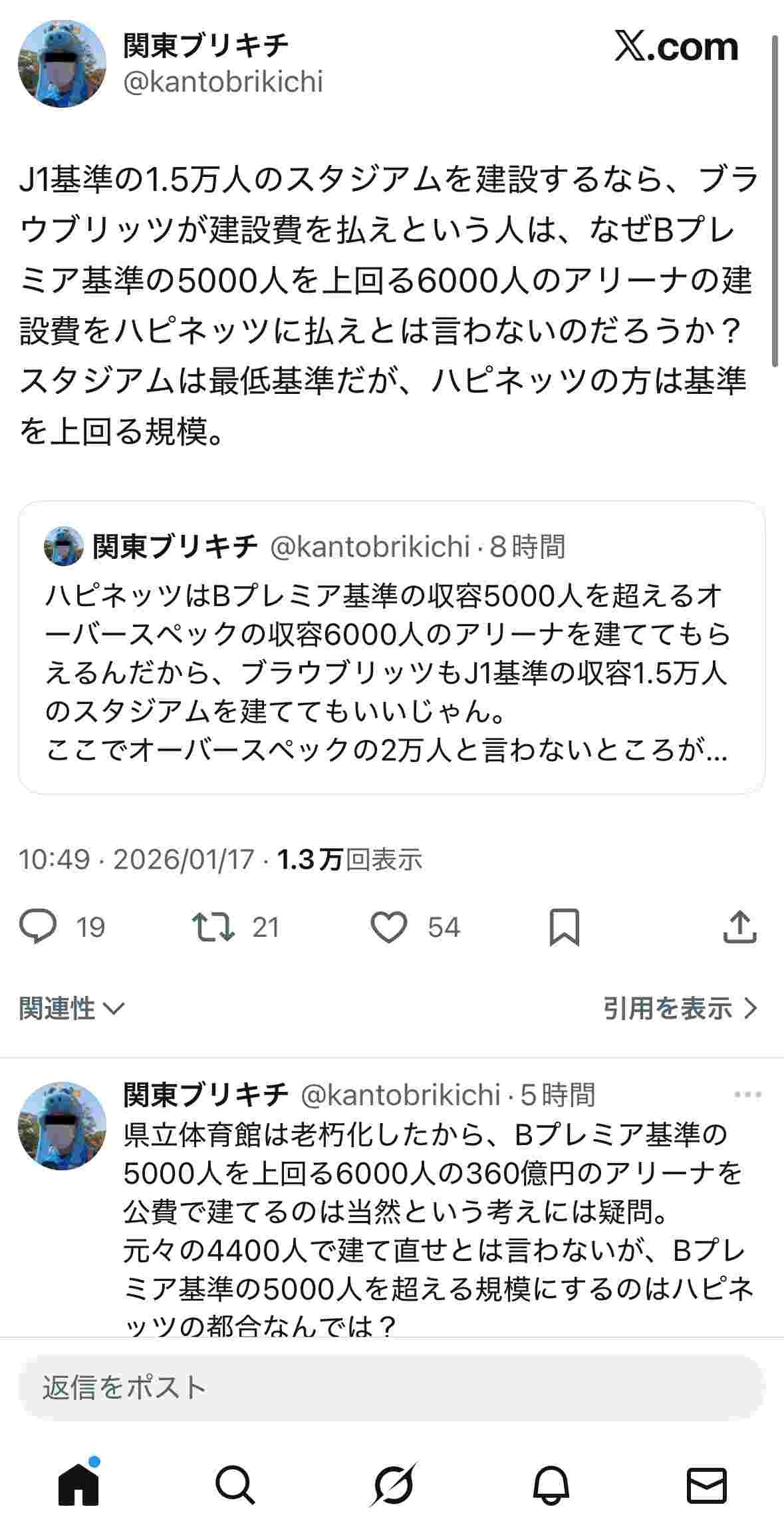
Task: Tap the 返信をポスト reply field
Action: click(391, 1389)
